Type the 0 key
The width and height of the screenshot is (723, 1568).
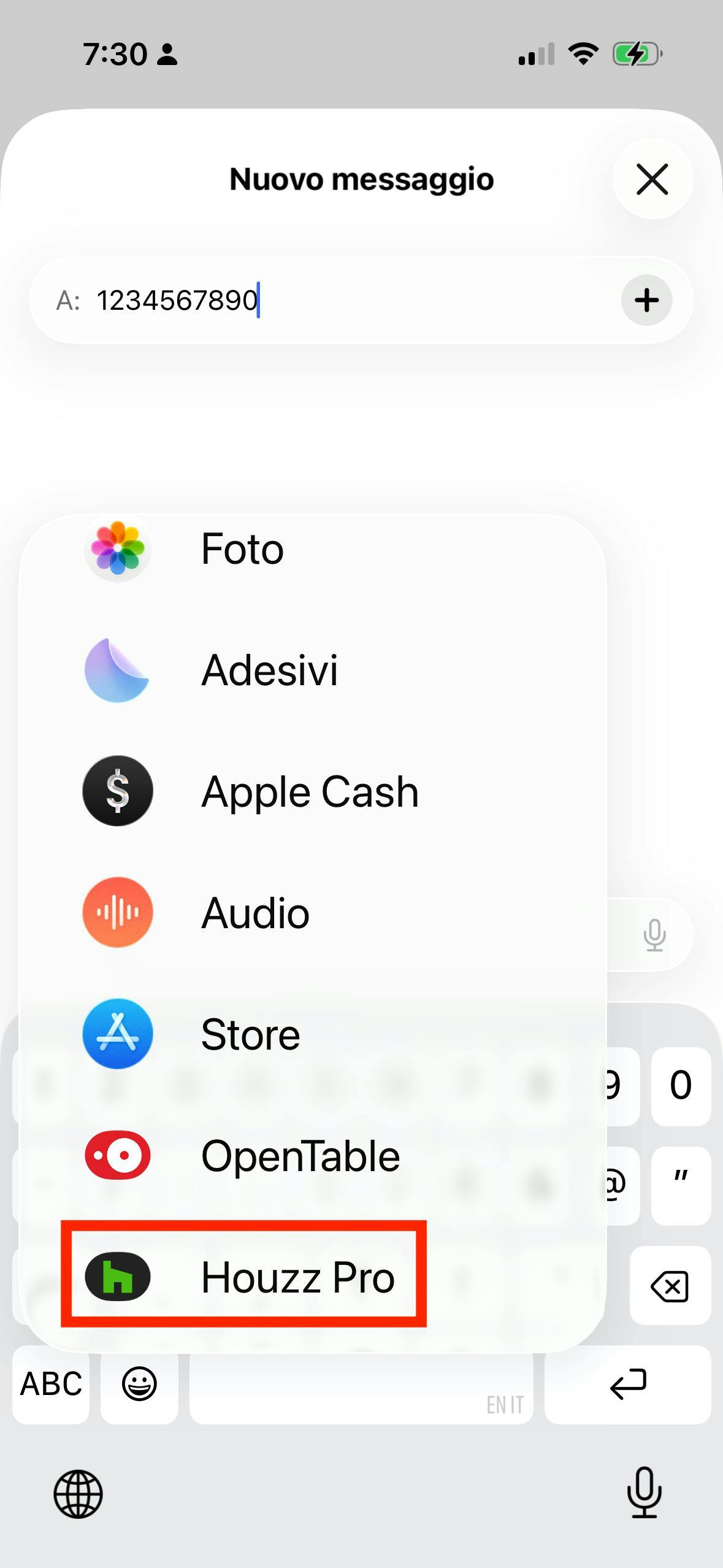point(681,1085)
